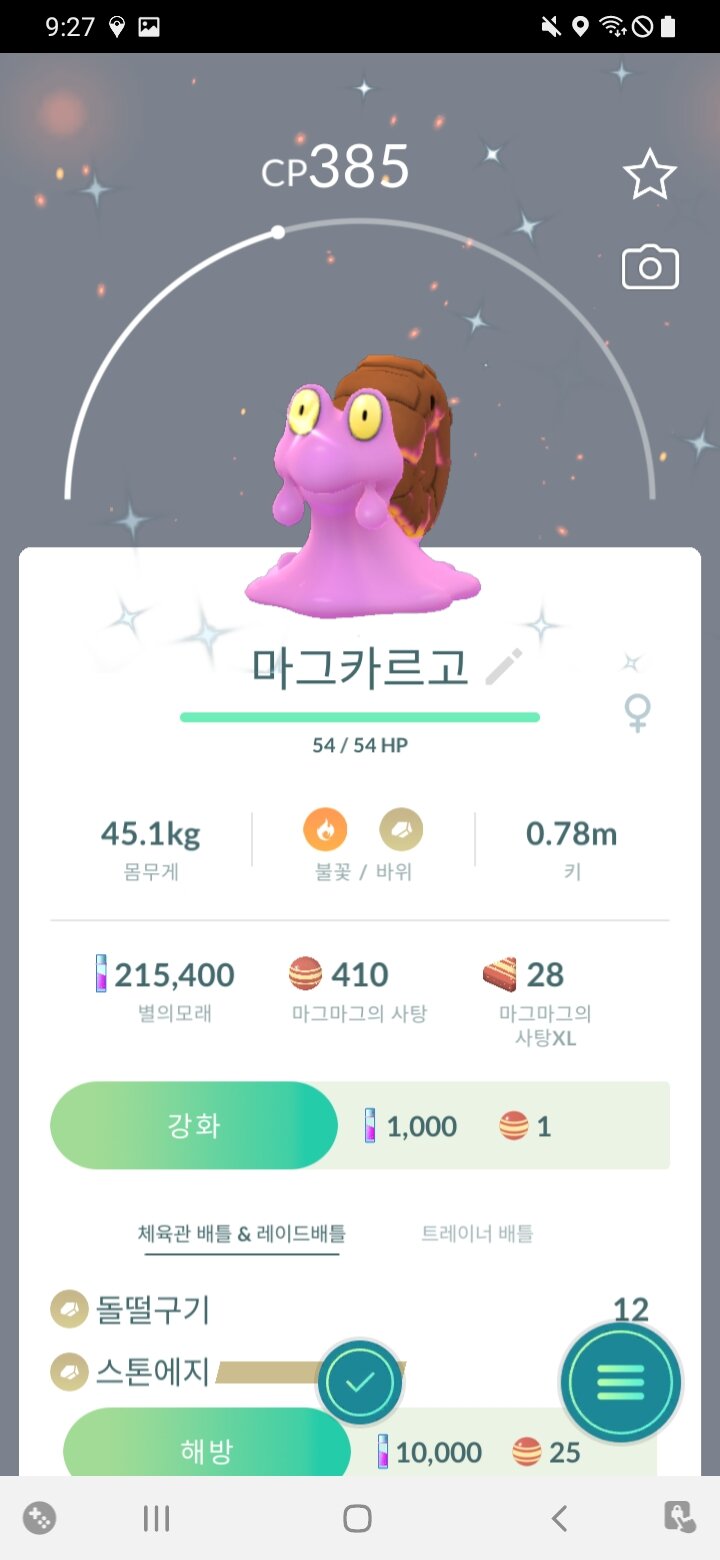Open the round green menu button

[x=621, y=1384]
